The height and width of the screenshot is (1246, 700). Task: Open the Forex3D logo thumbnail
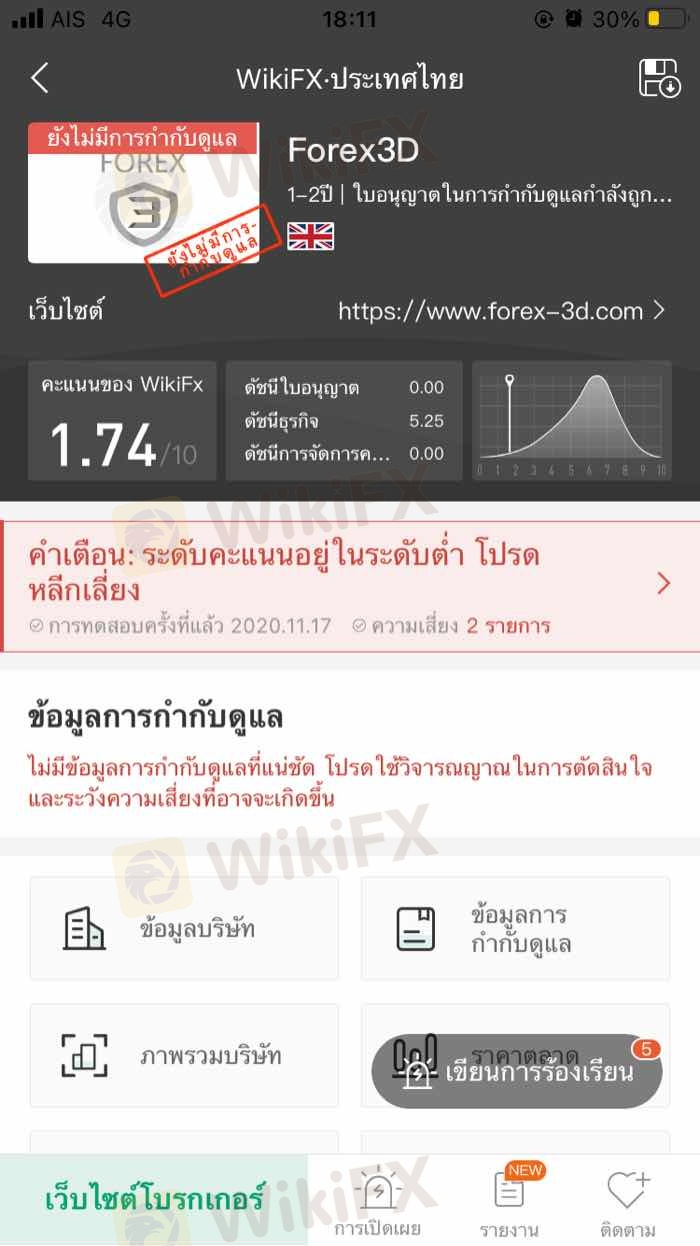[x=144, y=193]
